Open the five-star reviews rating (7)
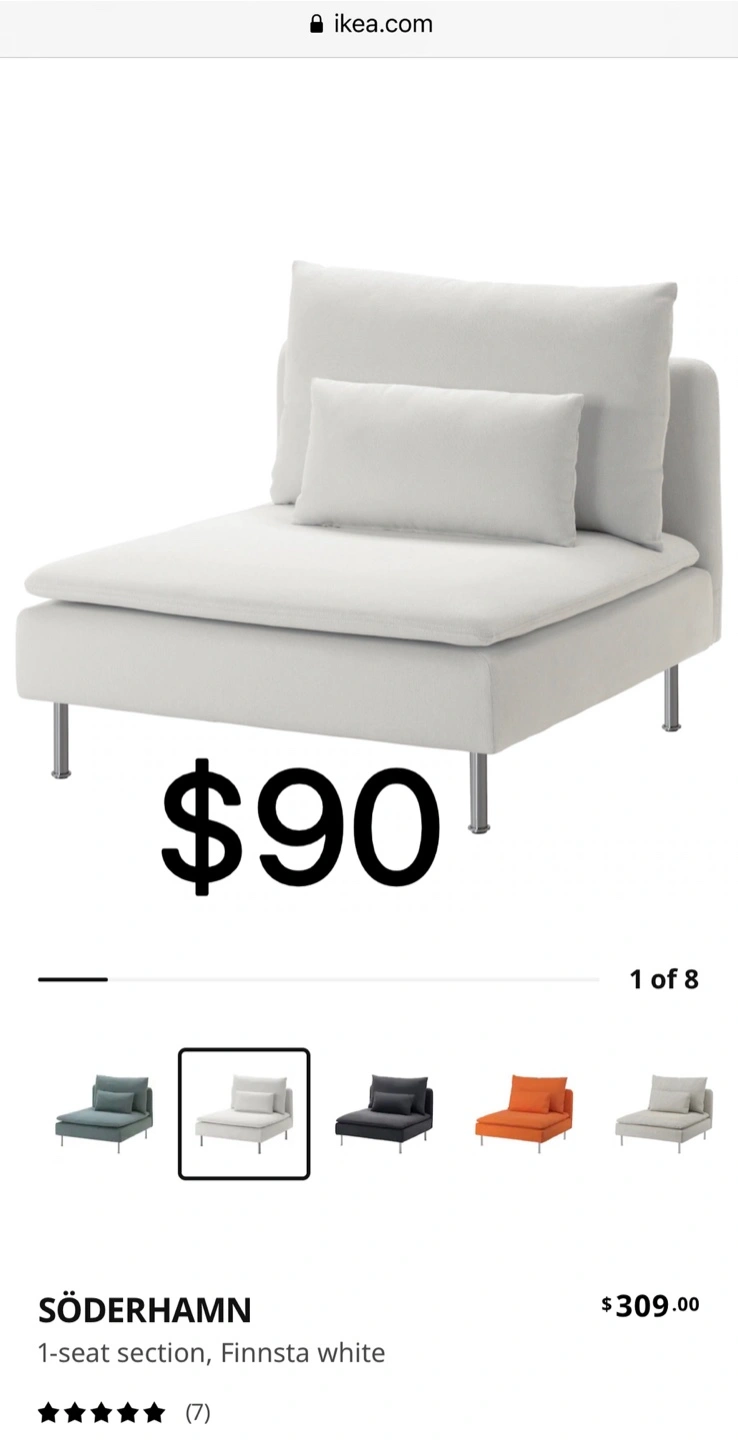This screenshot has height=1440, width=738. (124, 1413)
